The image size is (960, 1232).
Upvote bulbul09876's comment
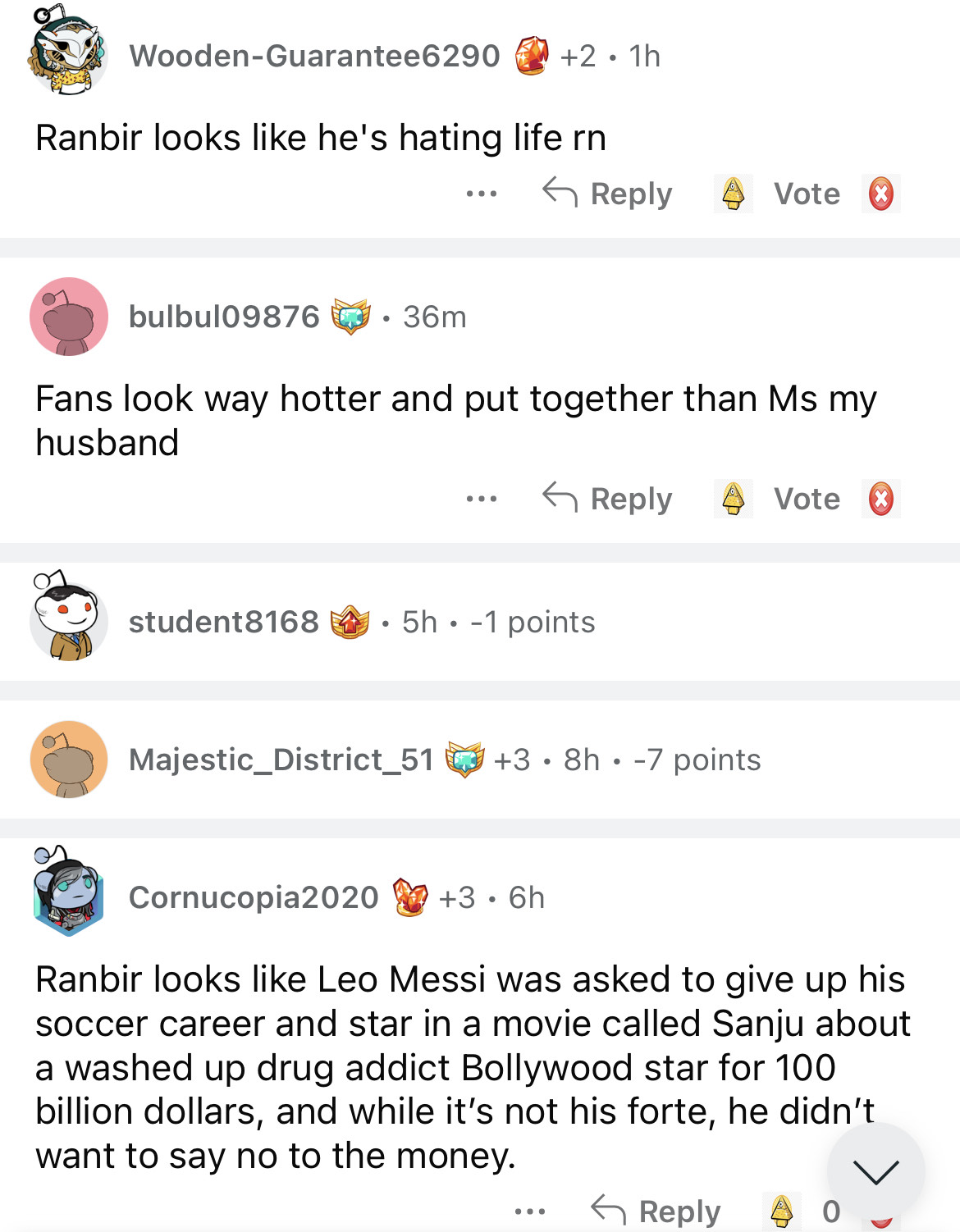(734, 499)
